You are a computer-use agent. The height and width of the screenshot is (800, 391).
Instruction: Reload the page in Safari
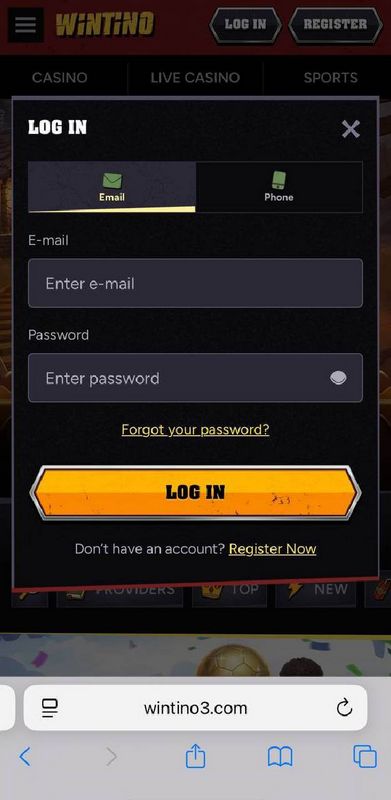345,708
